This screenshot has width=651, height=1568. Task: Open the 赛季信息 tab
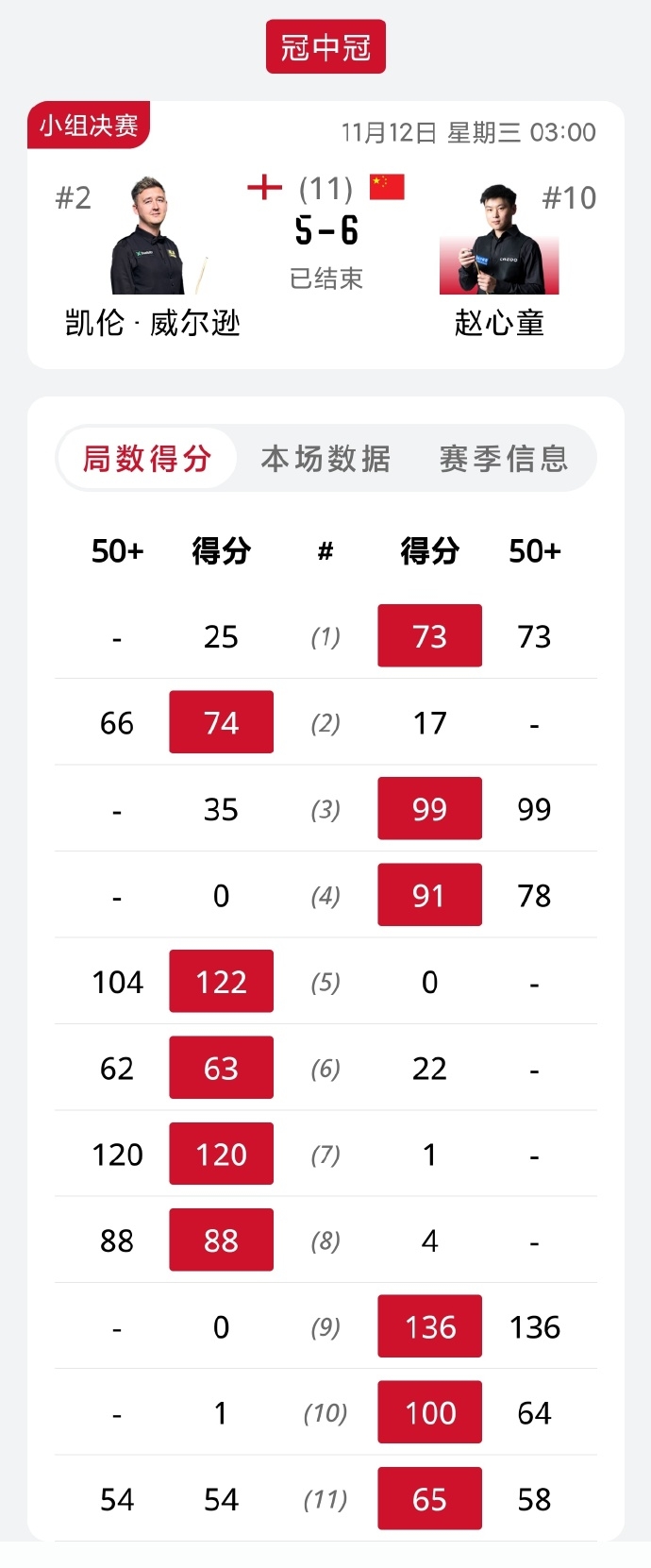(504, 459)
